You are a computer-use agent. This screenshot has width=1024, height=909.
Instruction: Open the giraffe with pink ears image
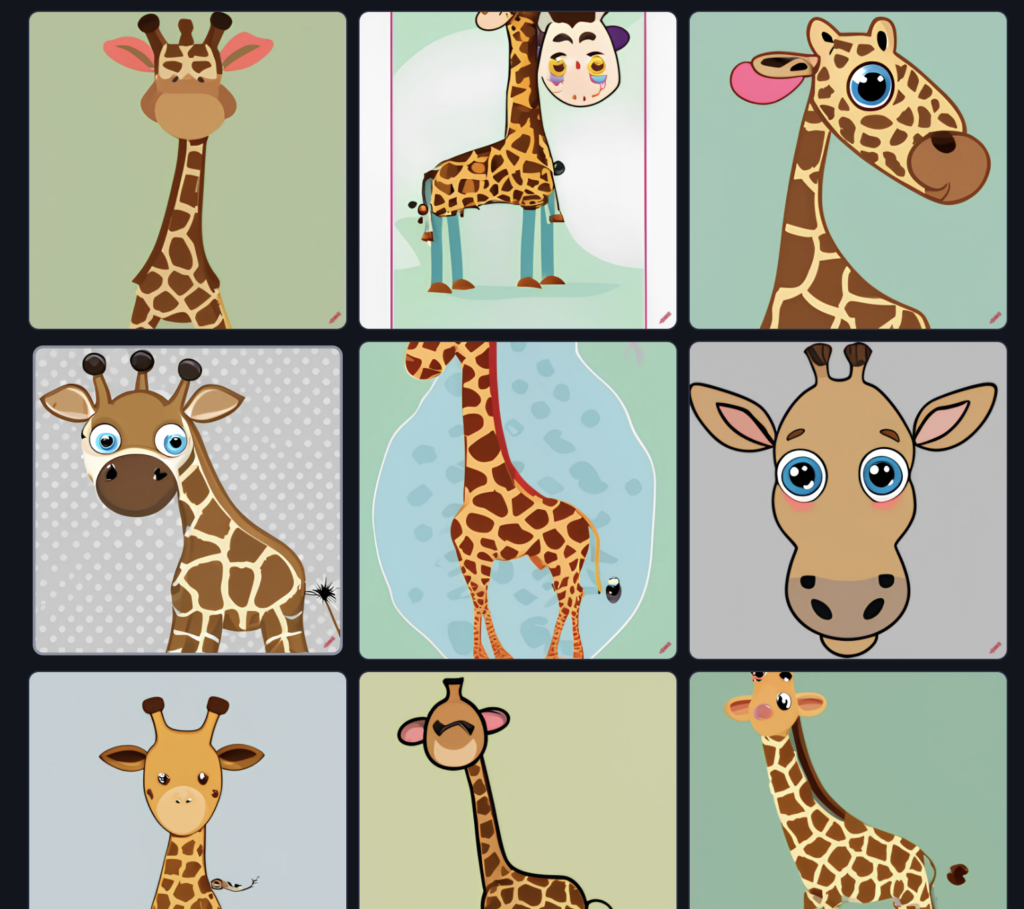pos(187,170)
